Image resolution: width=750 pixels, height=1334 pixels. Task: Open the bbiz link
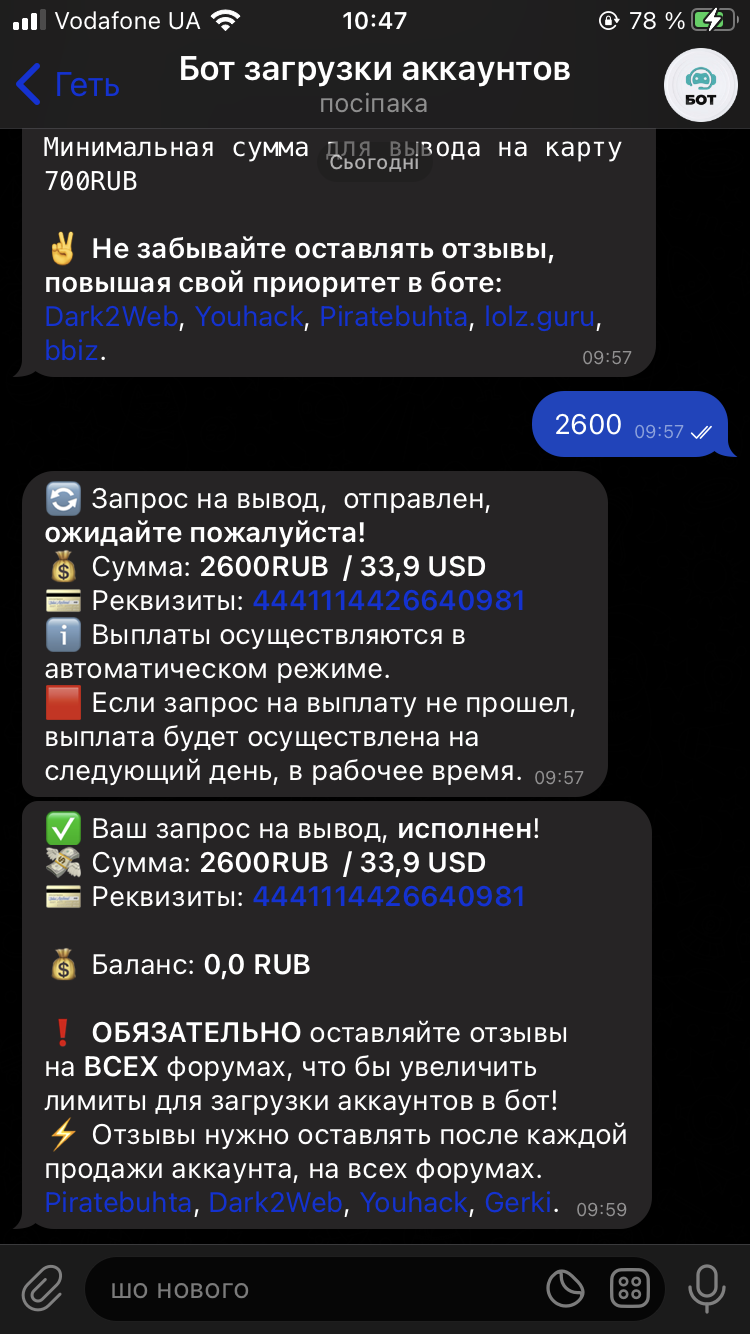(x=71, y=351)
